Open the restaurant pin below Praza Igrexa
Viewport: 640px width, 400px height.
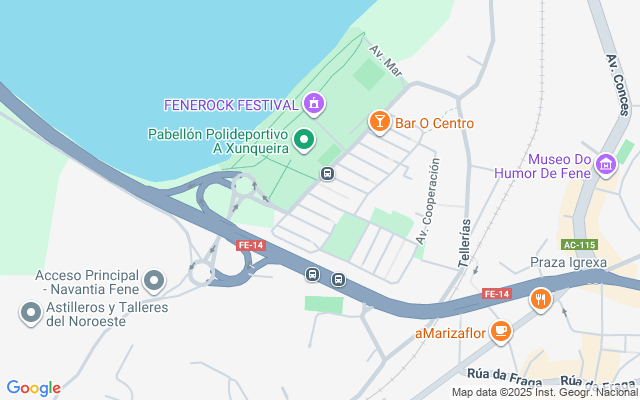tap(540, 300)
